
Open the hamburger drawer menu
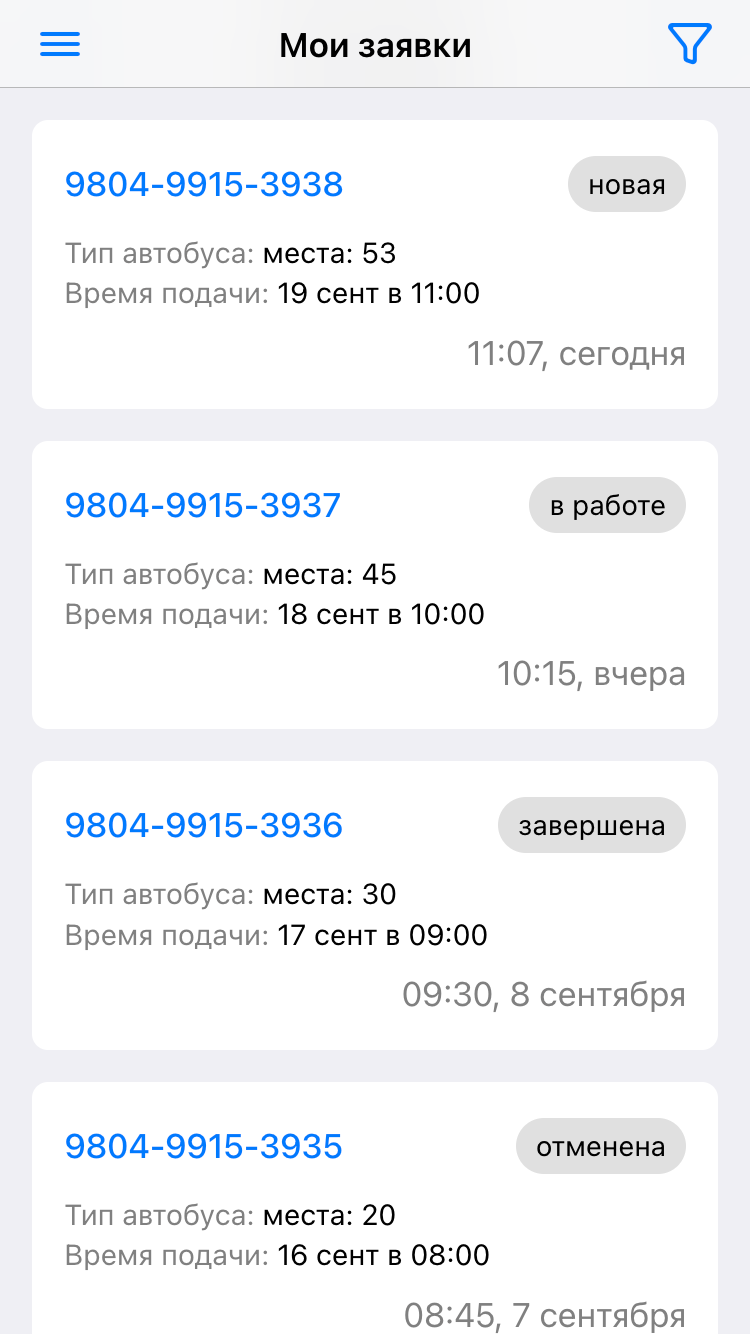click(x=60, y=45)
